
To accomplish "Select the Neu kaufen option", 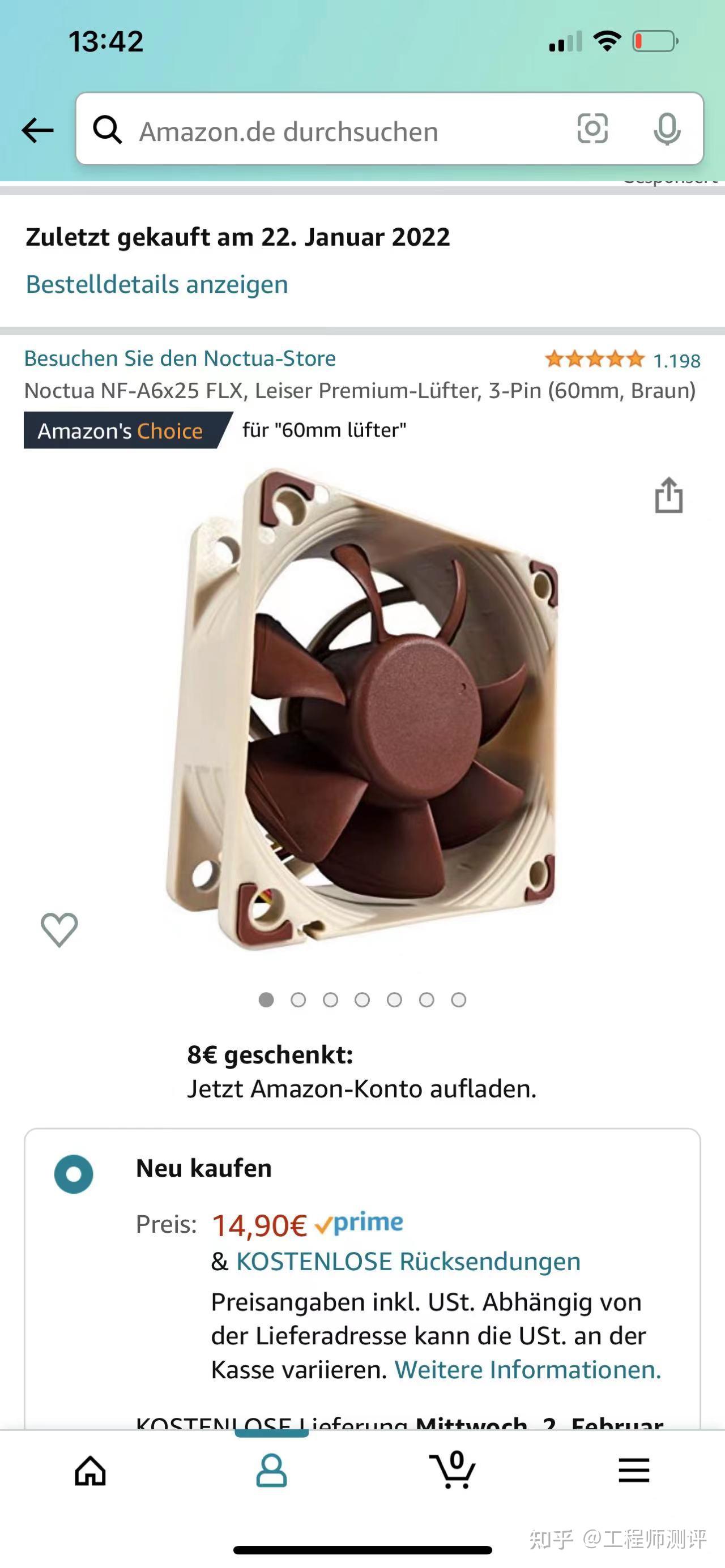I will pos(74,1173).
